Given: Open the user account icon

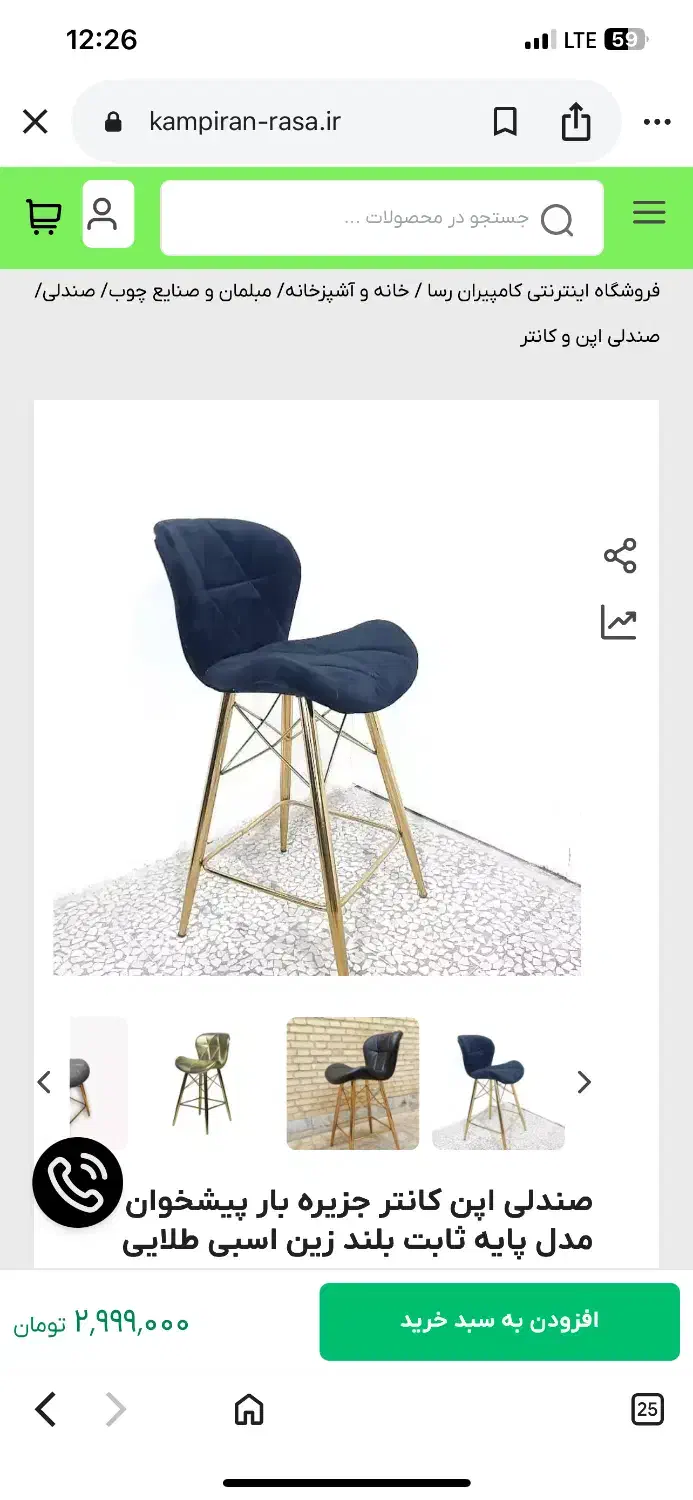Looking at the screenshot, I should [108, 214].
